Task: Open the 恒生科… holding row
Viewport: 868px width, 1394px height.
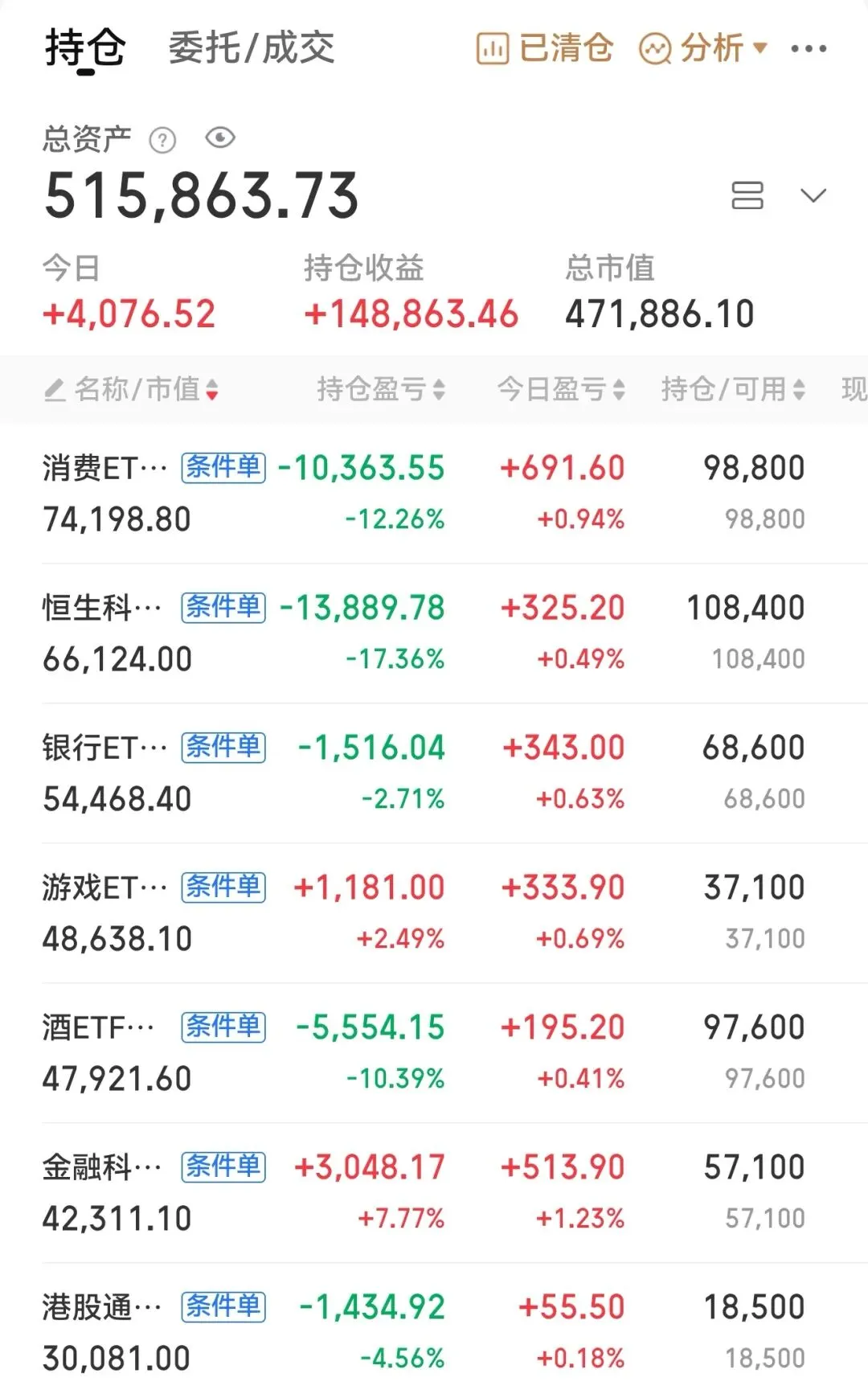Action: (x=434, y=633)
